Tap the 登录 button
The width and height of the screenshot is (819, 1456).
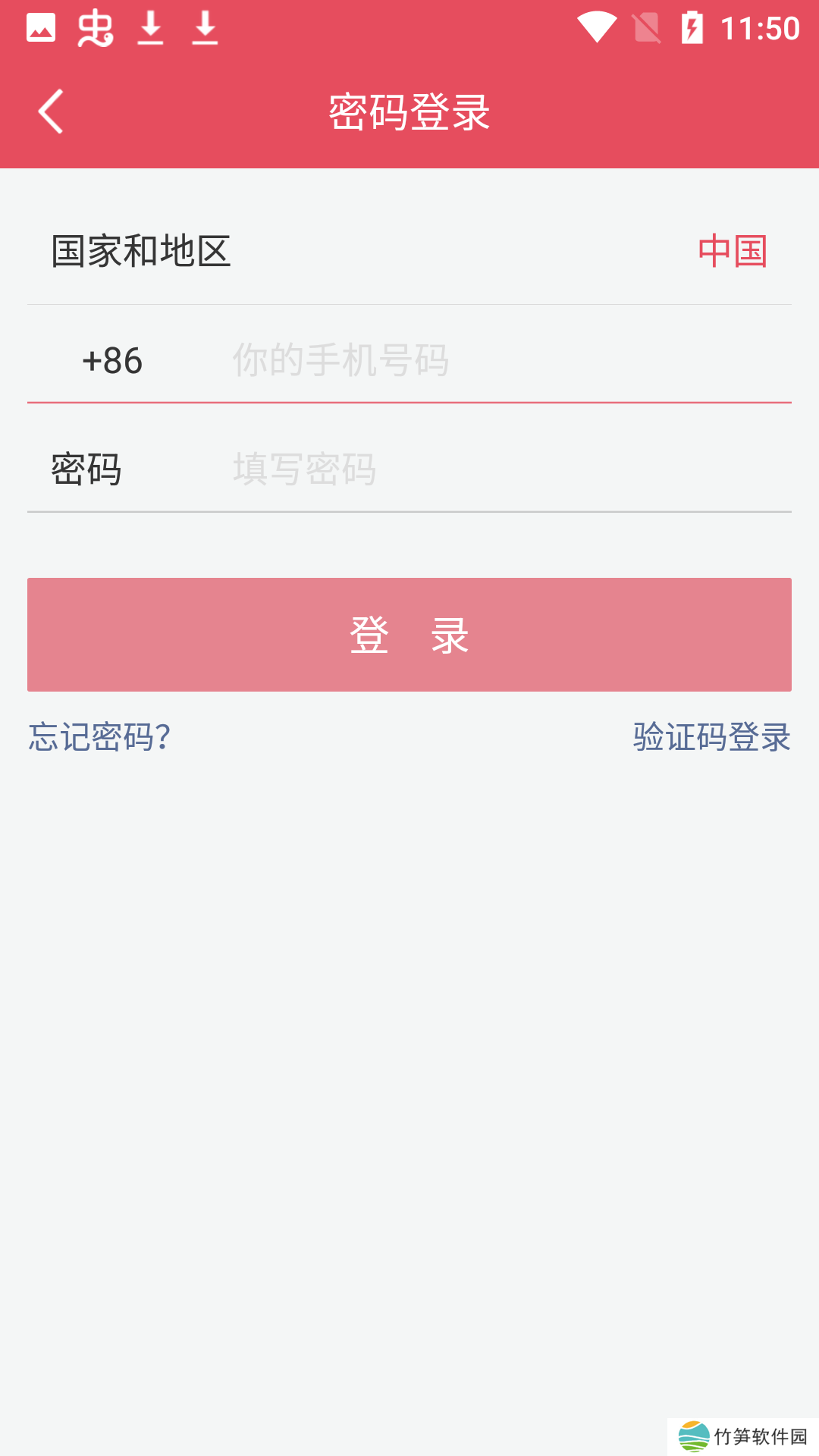click(409, 635)
